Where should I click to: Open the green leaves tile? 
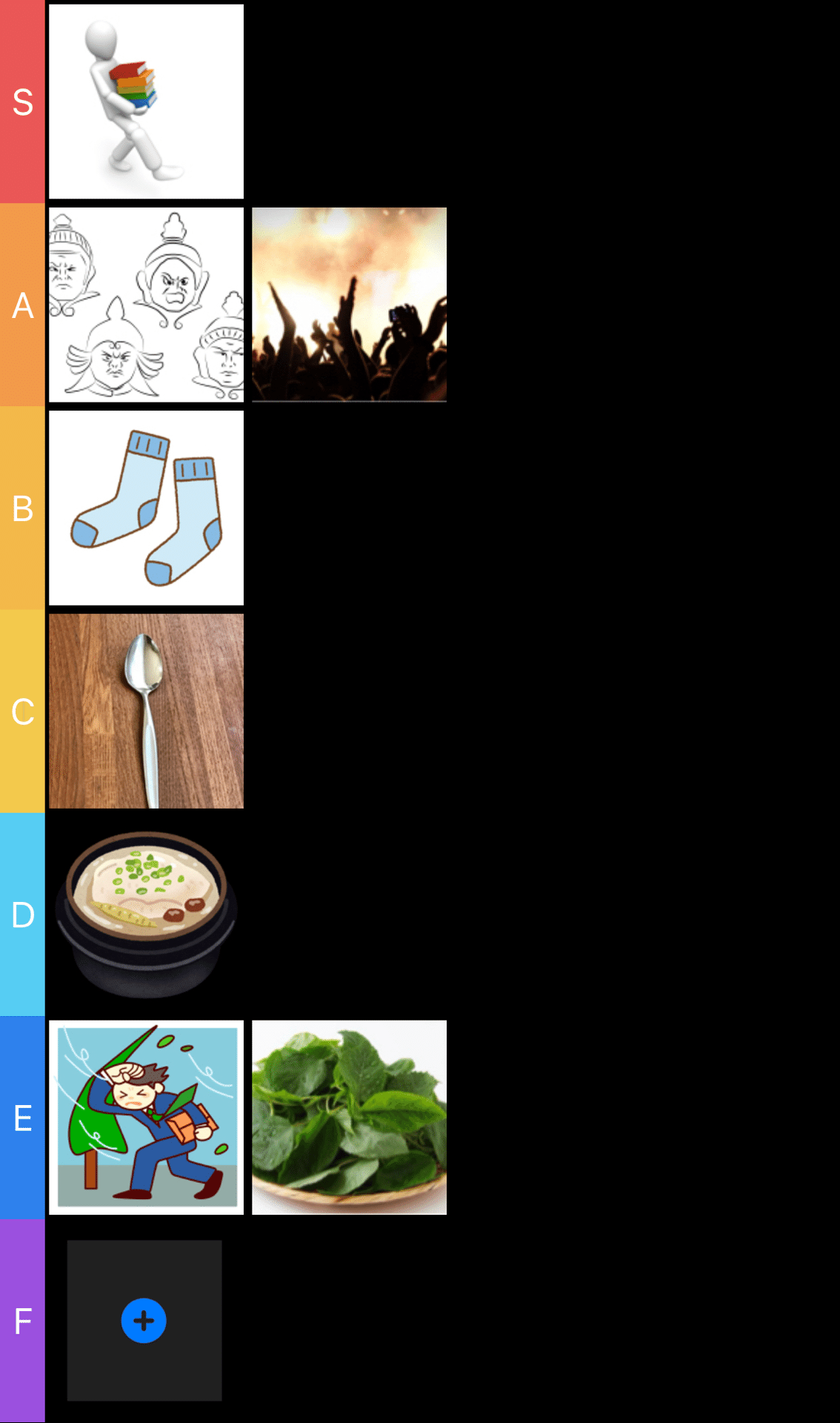tap(349, 1117)
